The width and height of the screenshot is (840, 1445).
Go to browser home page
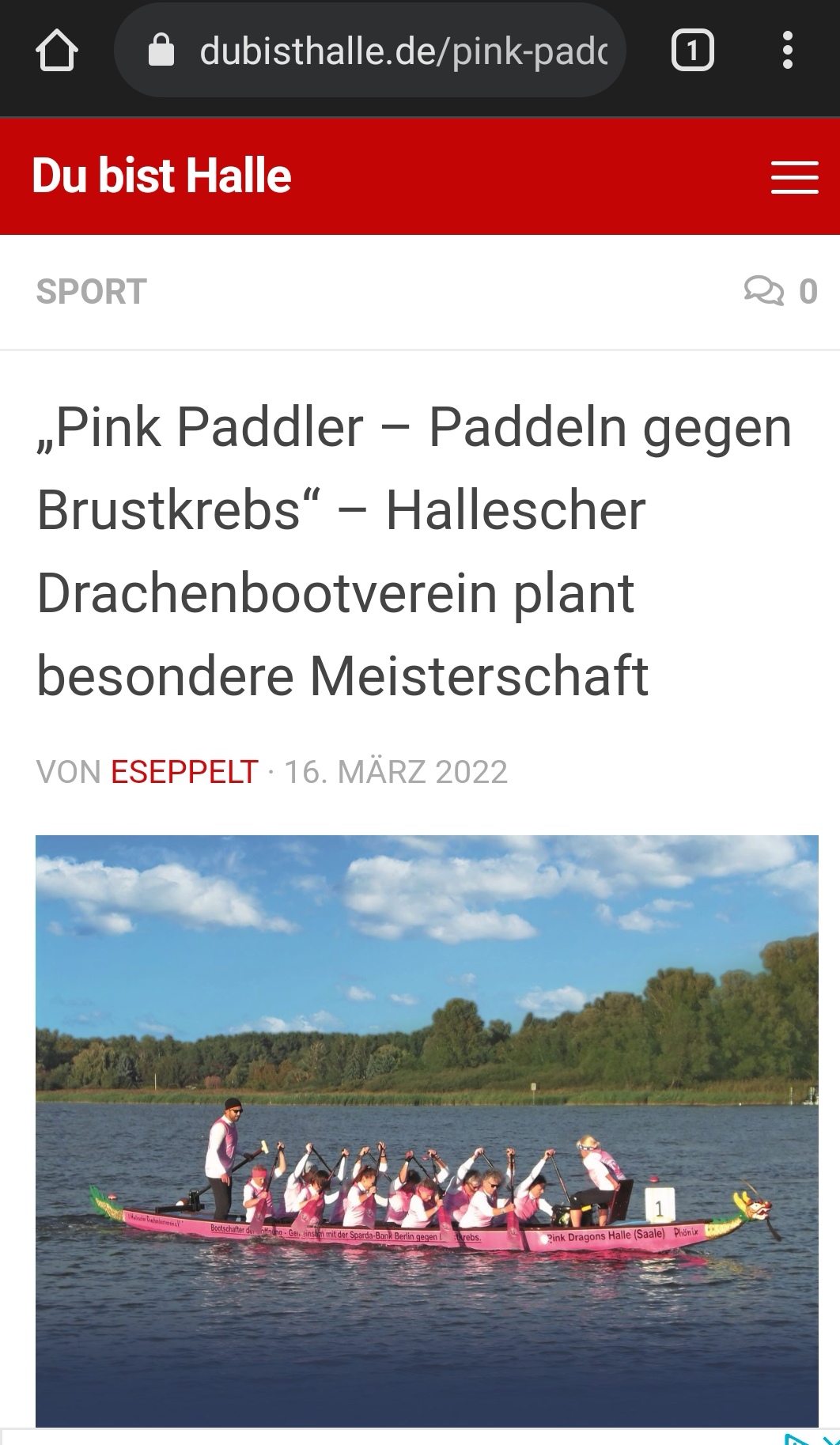pyautogui.click(x=56, y=51)
